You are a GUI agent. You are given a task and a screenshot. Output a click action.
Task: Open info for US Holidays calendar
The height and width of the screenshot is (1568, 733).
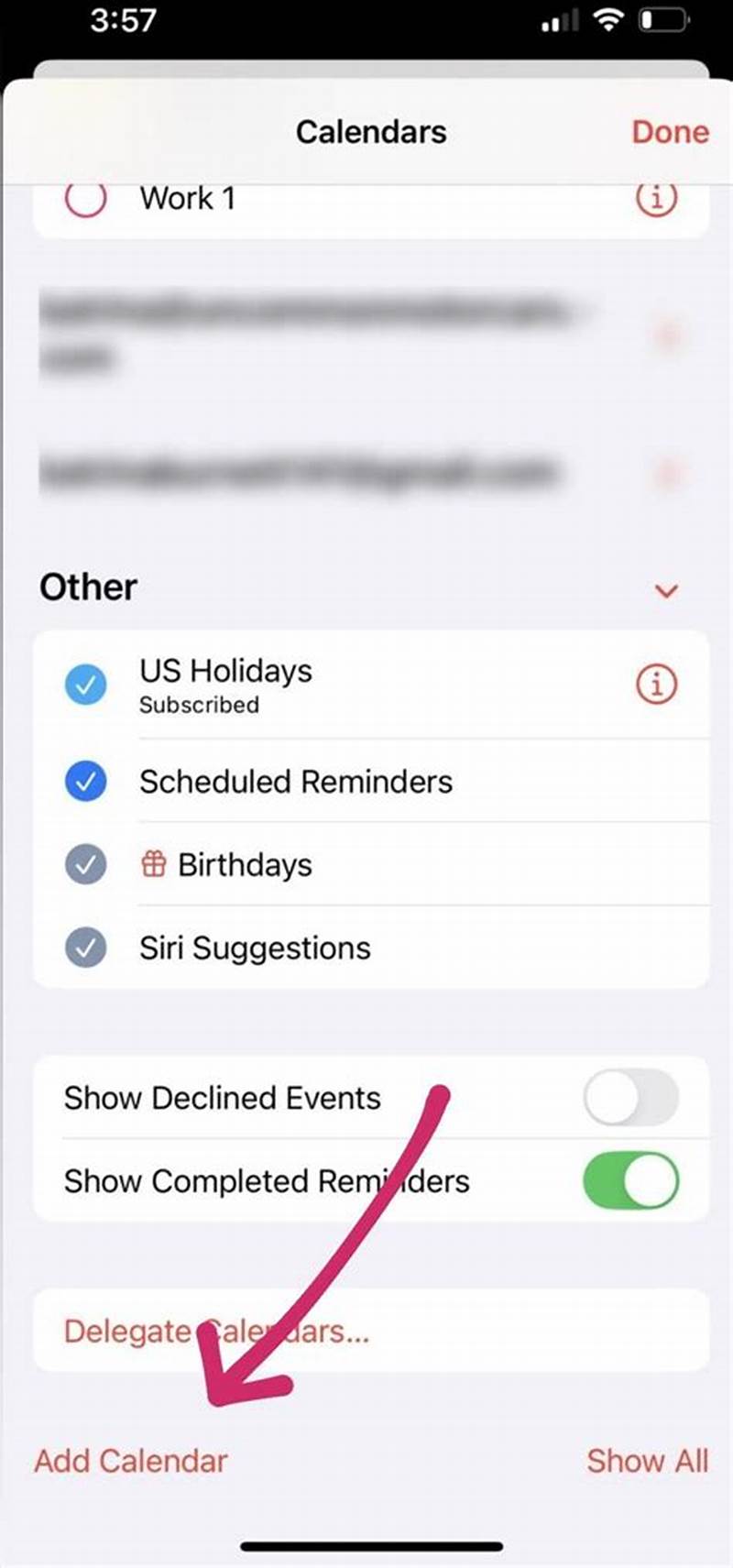pyautogui.click(x=657, y=685)
